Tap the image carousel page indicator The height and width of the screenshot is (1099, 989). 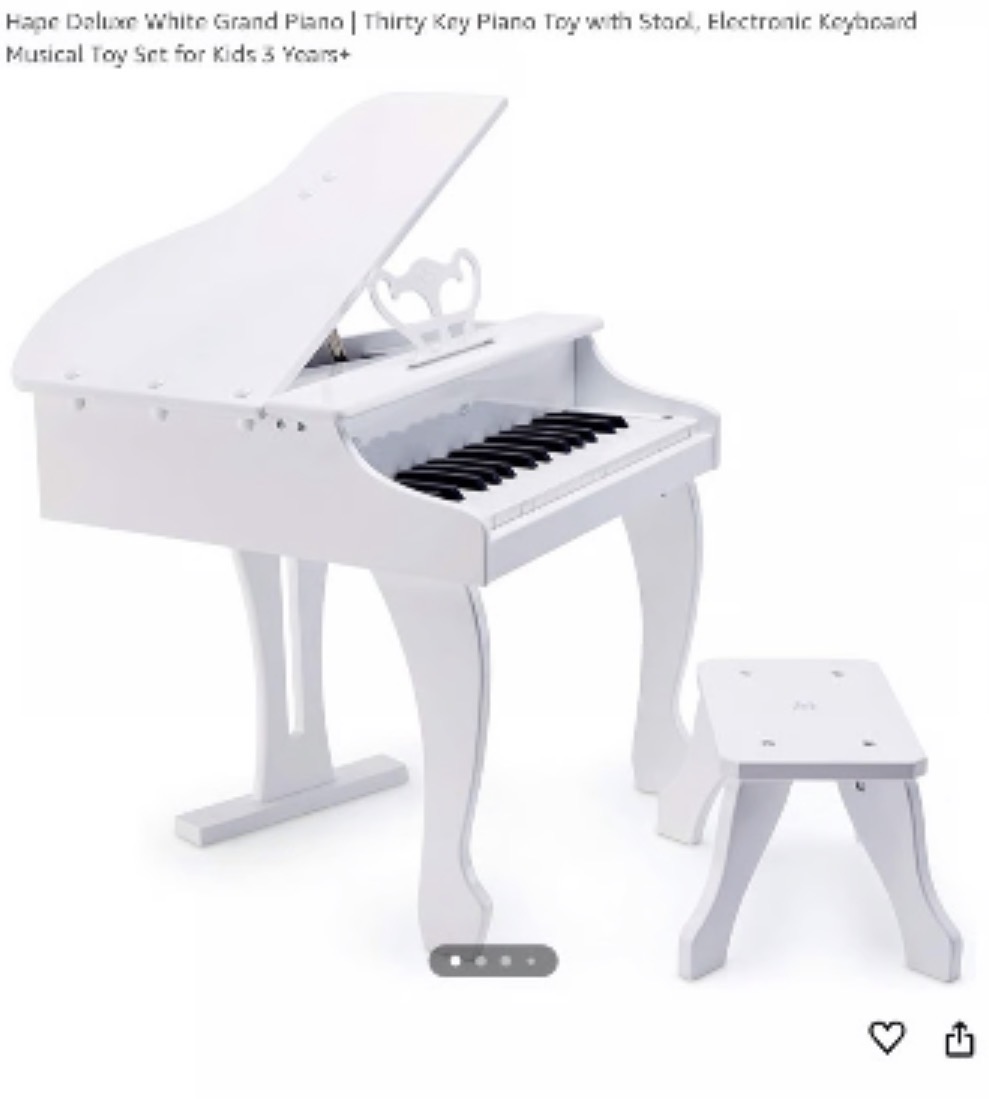tap(493, 961)
